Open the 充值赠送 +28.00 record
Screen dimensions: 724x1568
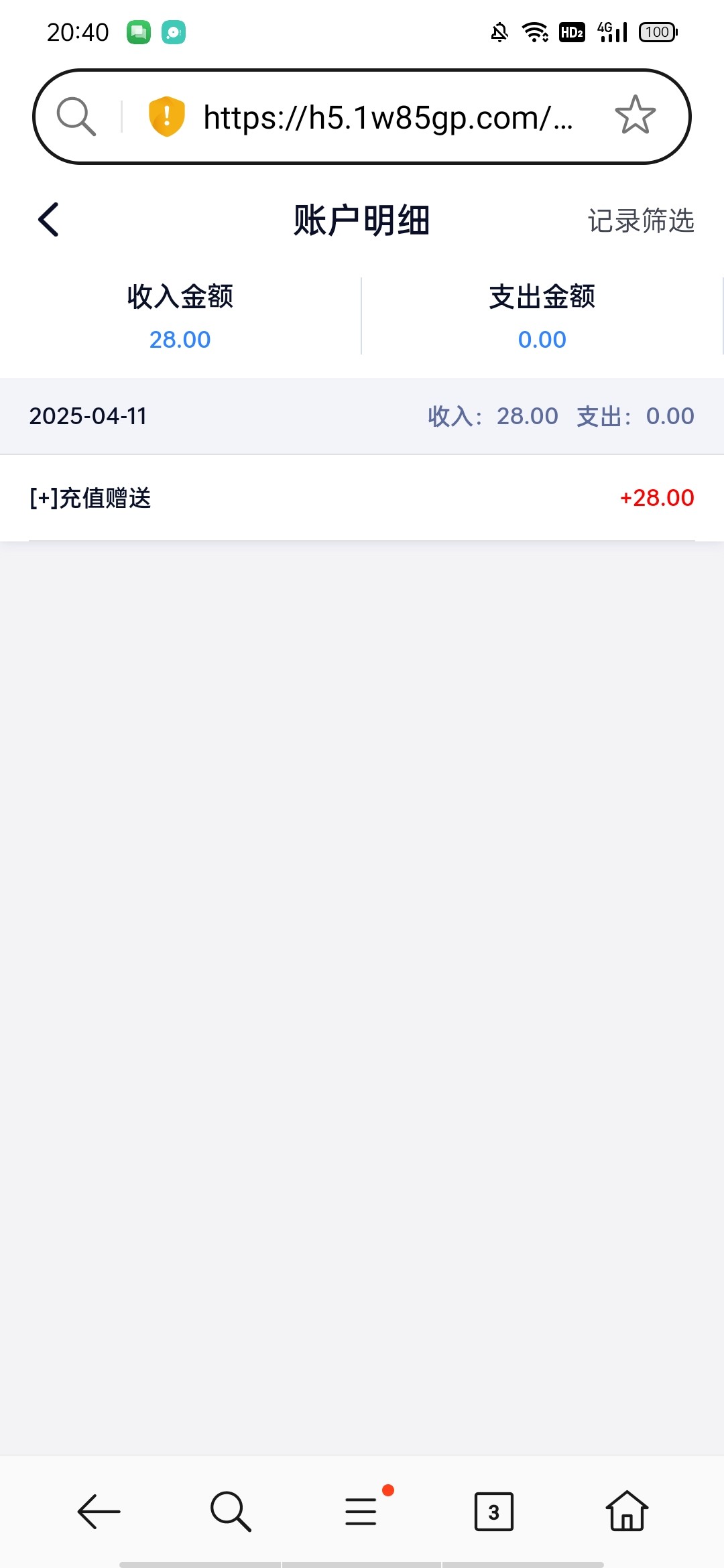(x=362, y=498)
